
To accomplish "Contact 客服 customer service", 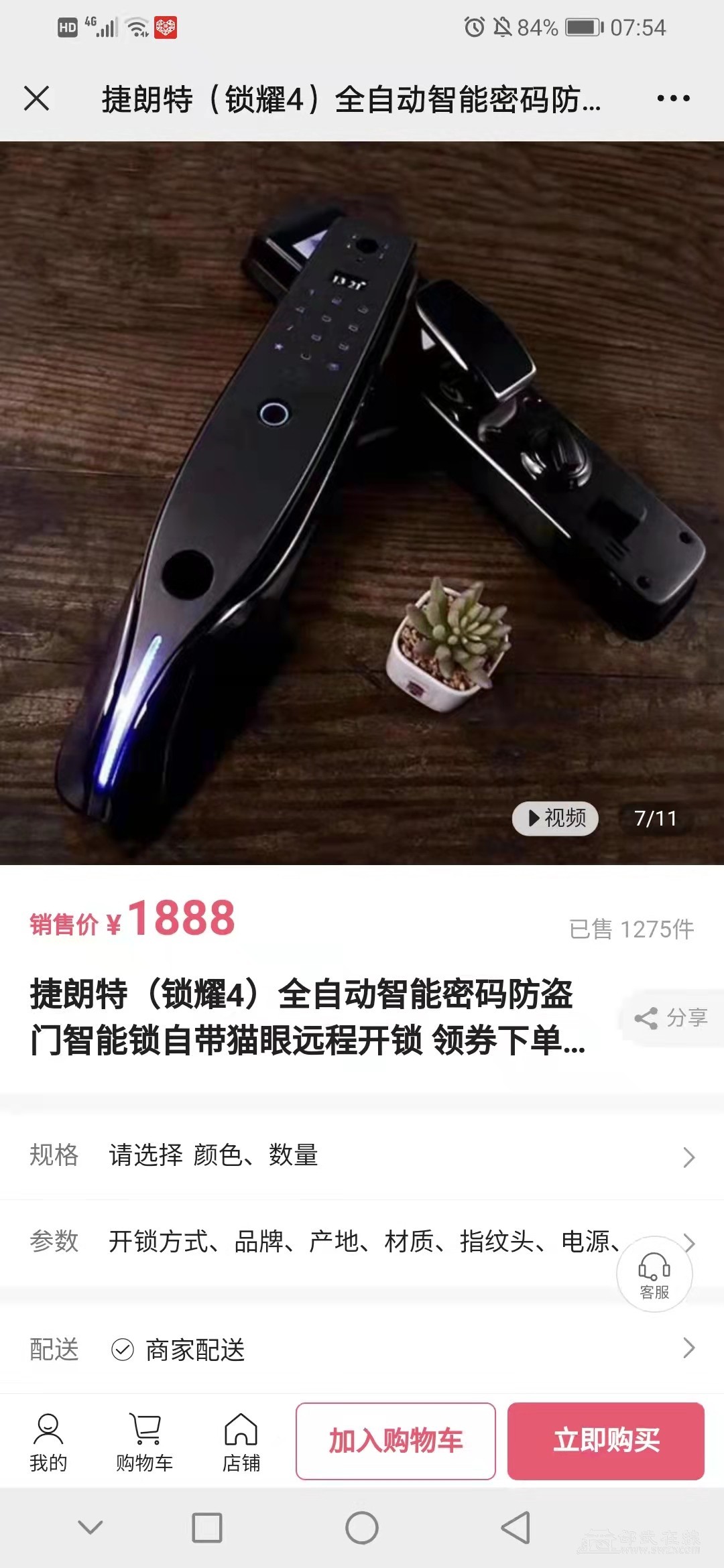I will (x=654, y=1274).
